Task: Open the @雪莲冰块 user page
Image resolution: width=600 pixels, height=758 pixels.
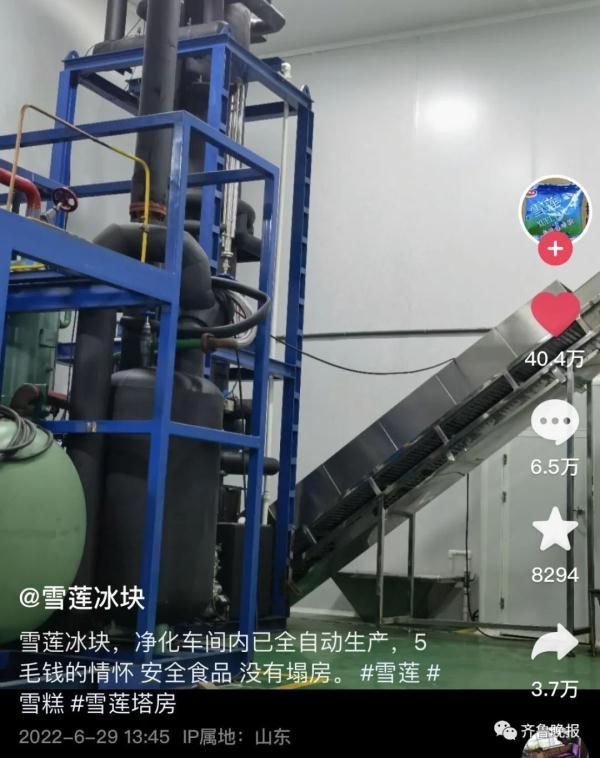Action: coord(83,598)
